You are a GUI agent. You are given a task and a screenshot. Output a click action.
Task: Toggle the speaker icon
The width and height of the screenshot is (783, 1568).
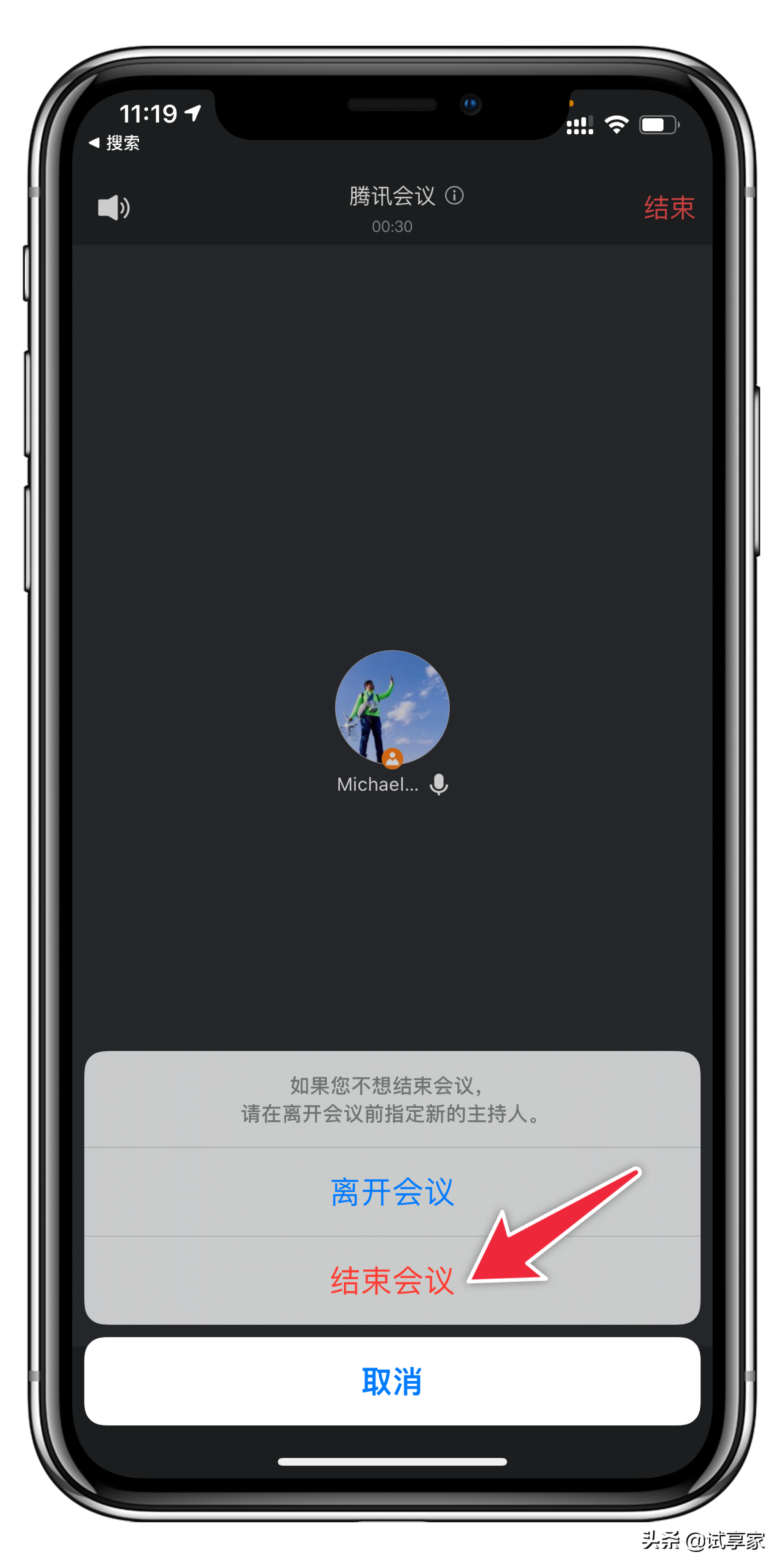tap(114, 208)
